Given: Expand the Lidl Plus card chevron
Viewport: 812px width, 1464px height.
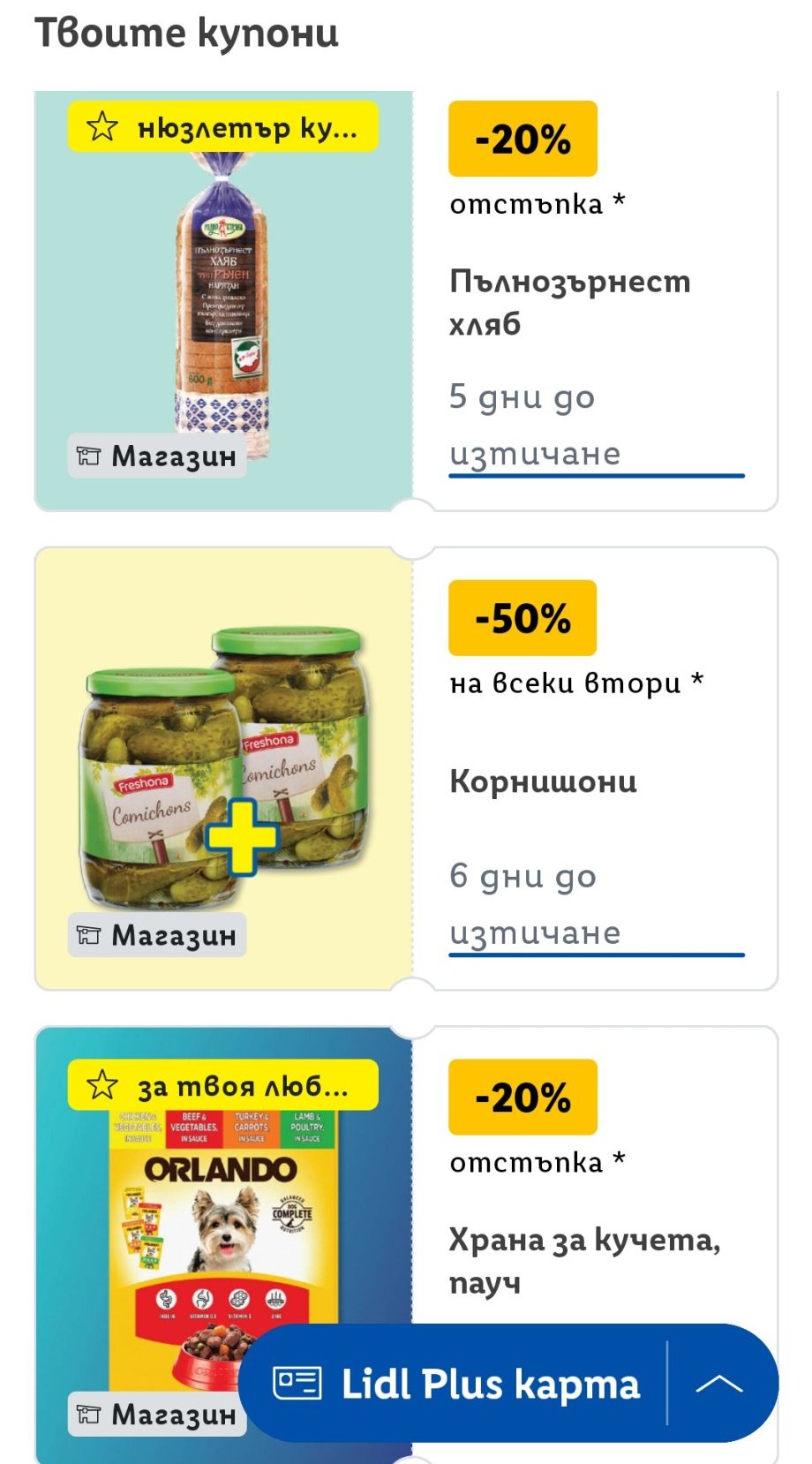Looking at the screenshot, I should pos(719,1384).
